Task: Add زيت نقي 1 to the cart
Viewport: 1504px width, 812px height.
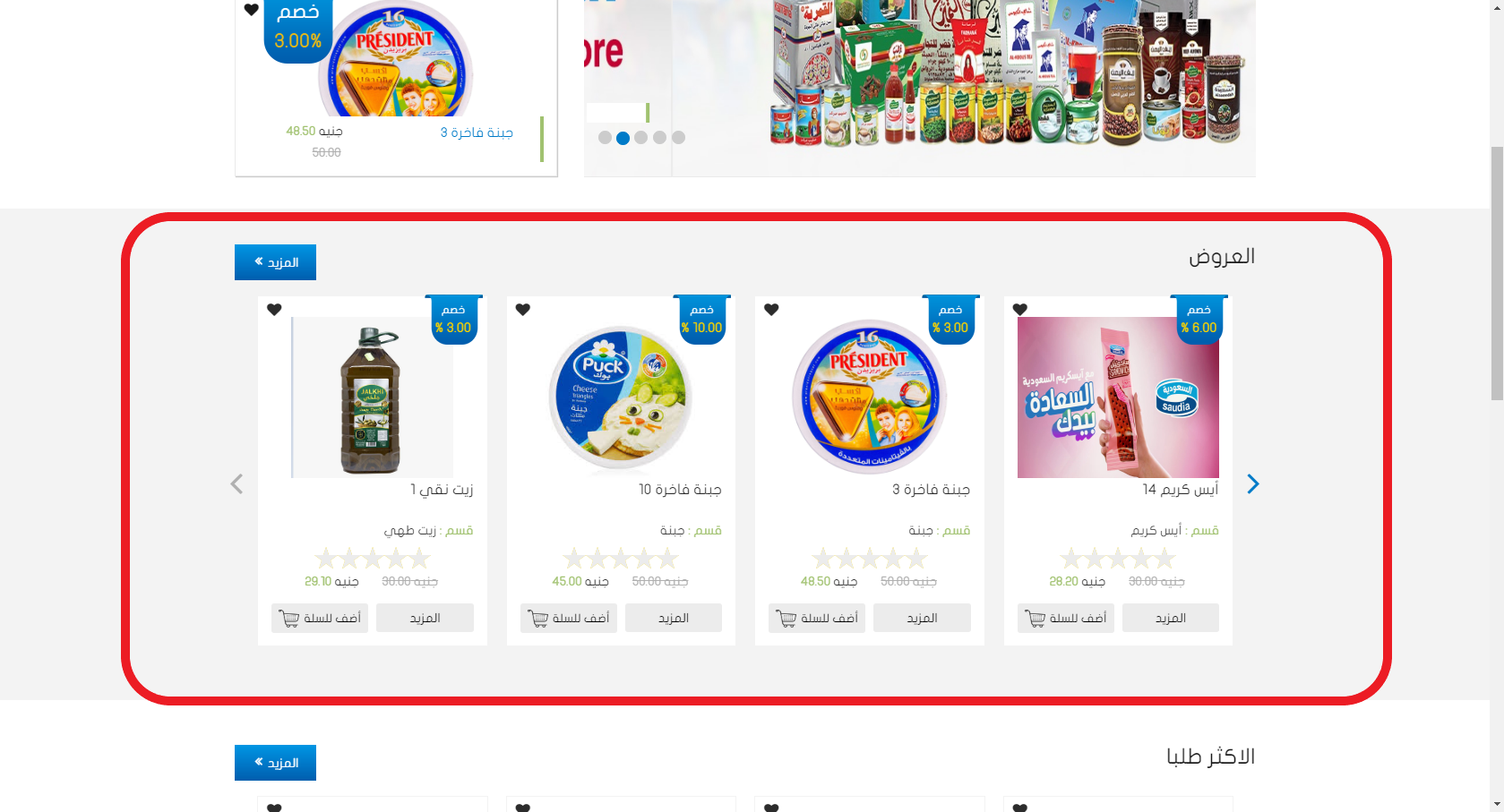Action: (320, 618)
